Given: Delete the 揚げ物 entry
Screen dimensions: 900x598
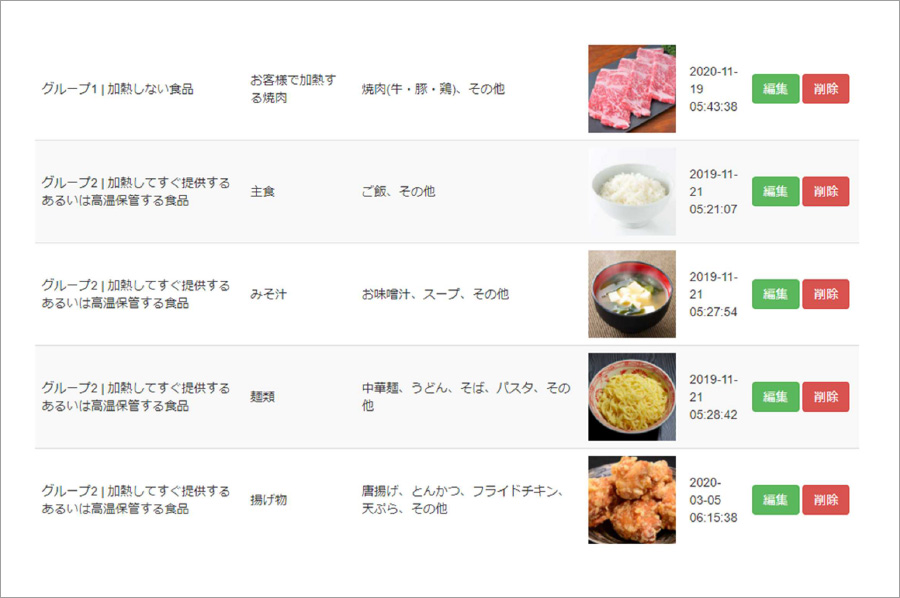Looking at the screenshot, I should pyautogui.click(x=825, y=500).
